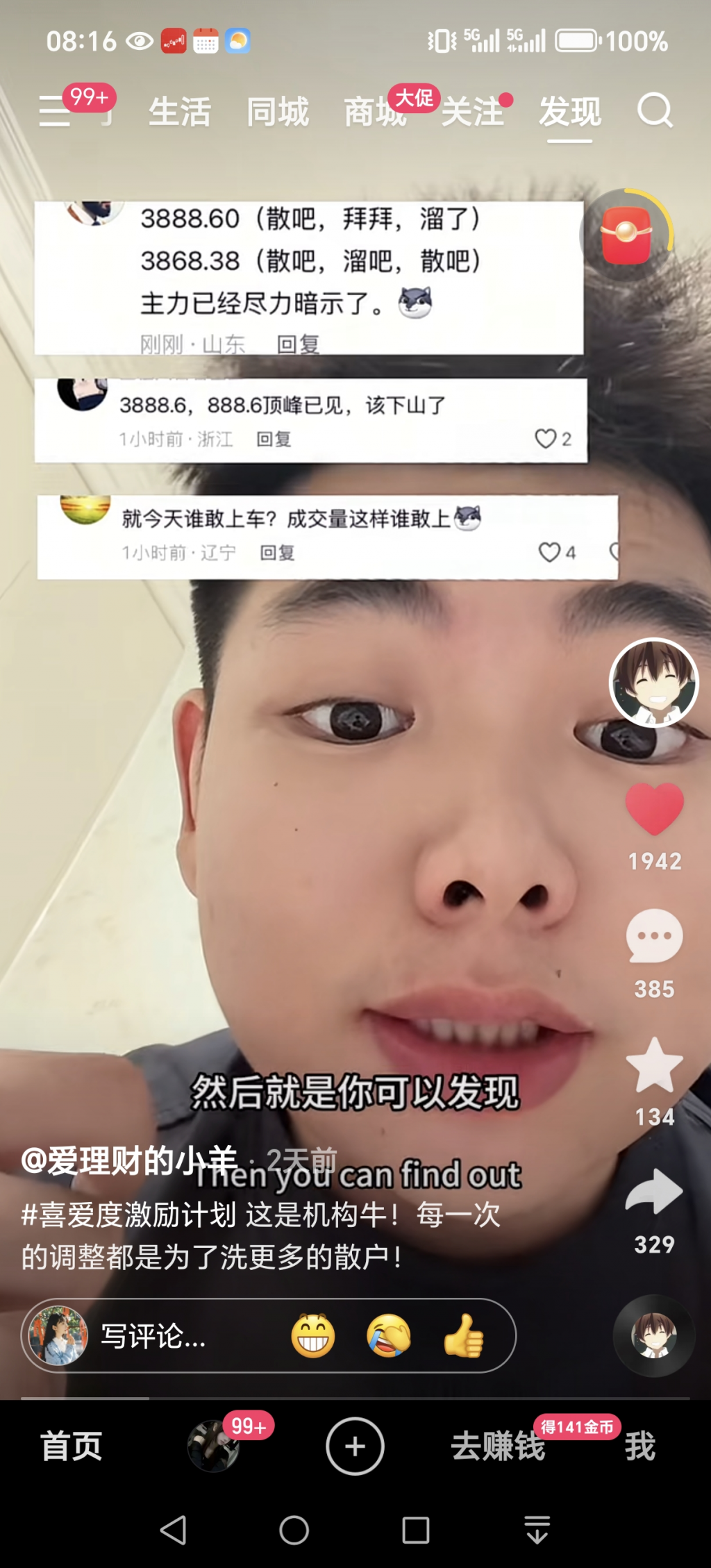Like the video with the heart

(x=654, y=809)
